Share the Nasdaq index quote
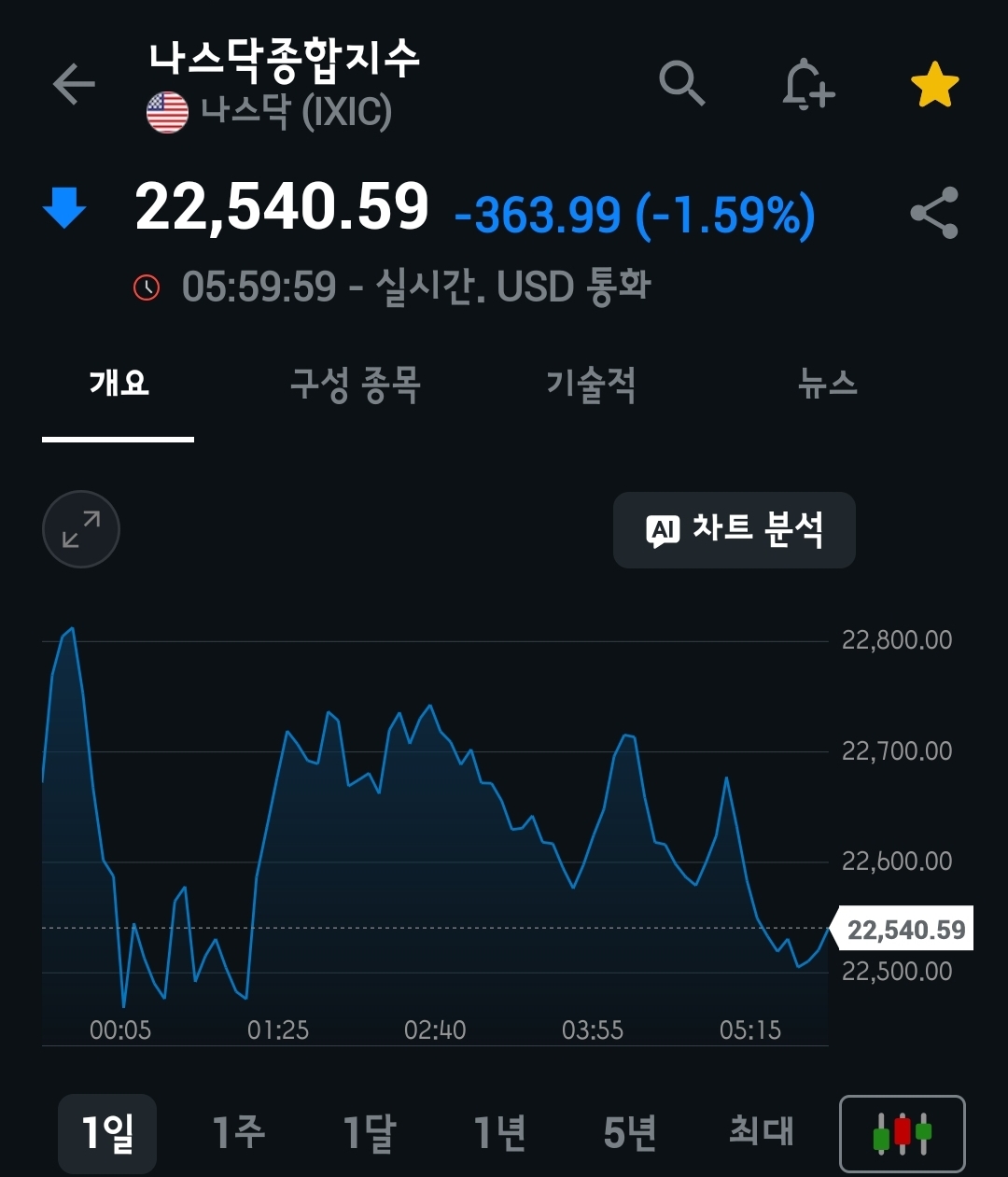 pyautogui.click(x=934, y=213)
